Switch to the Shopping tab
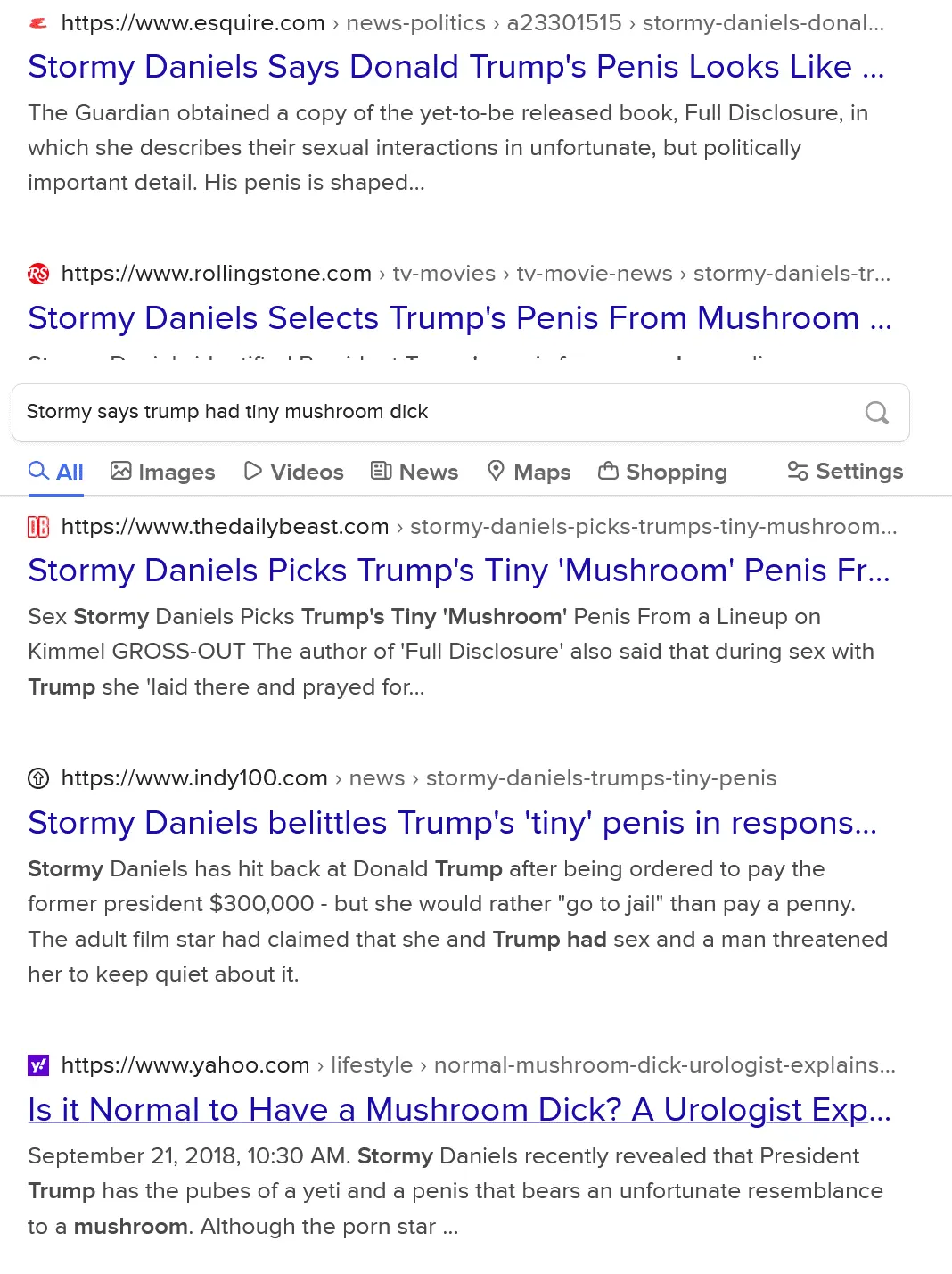This screenshot has width=952, height=1274. pos(663,472)
